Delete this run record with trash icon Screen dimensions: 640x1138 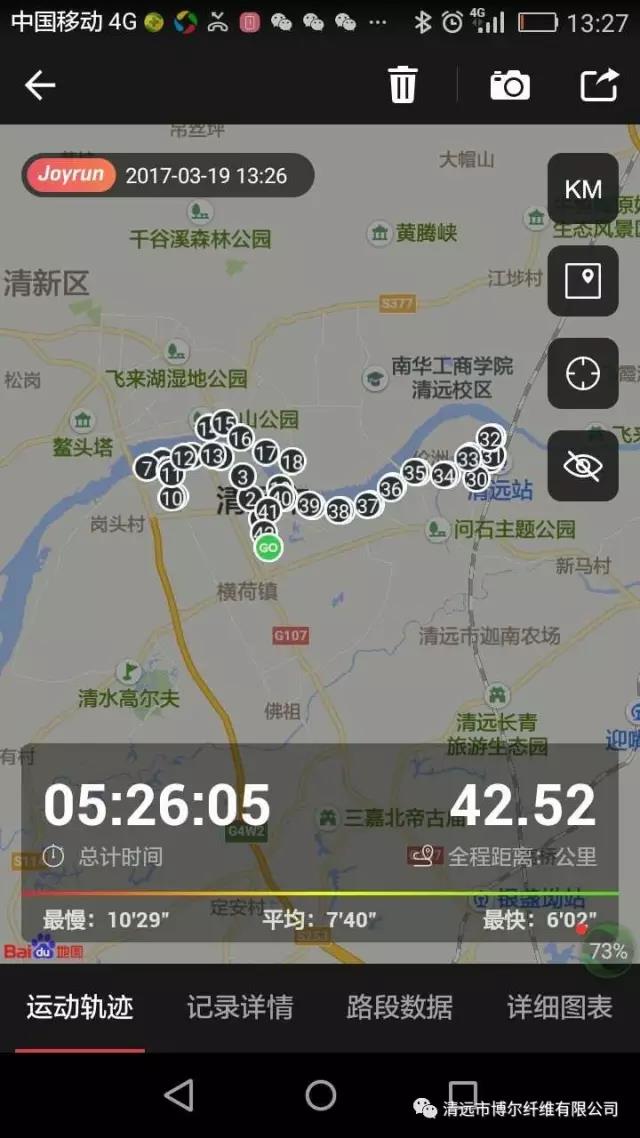click(x=402, y=86)
